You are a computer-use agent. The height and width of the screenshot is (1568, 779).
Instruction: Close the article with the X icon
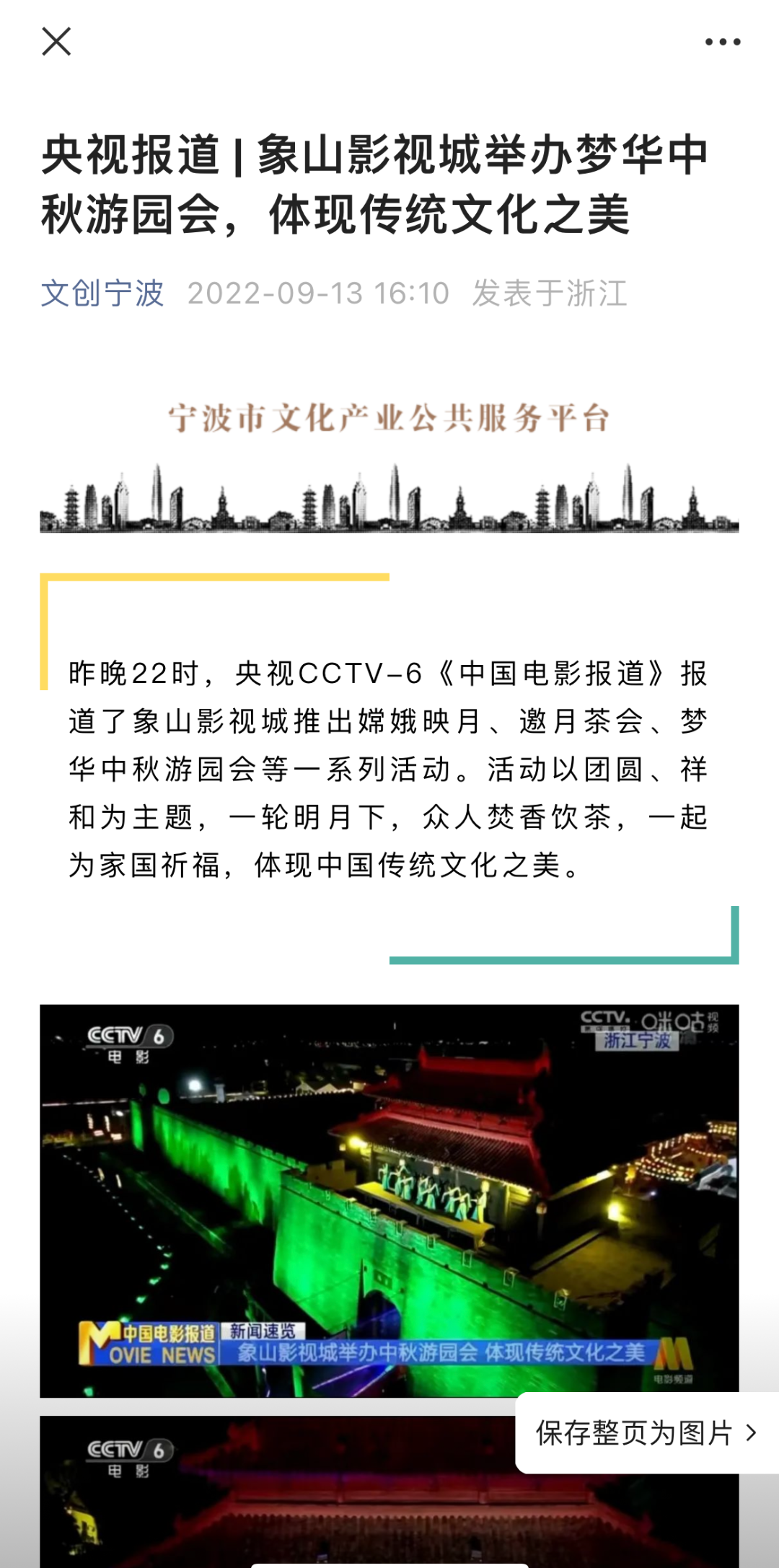[56, 41]
